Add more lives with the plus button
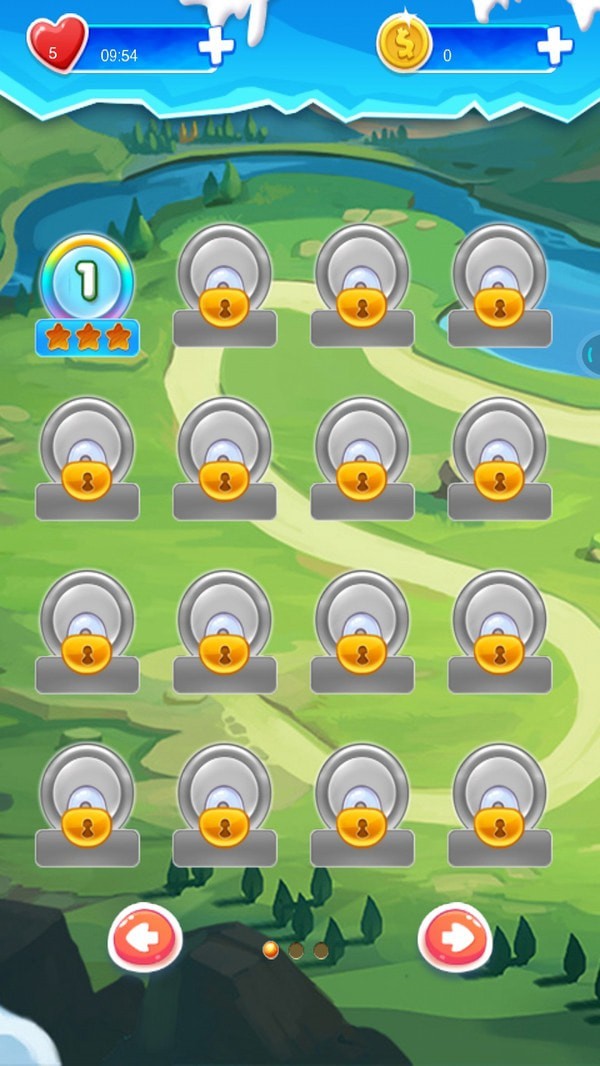The width and height of the screenshot is (600, 1066). 216,45
